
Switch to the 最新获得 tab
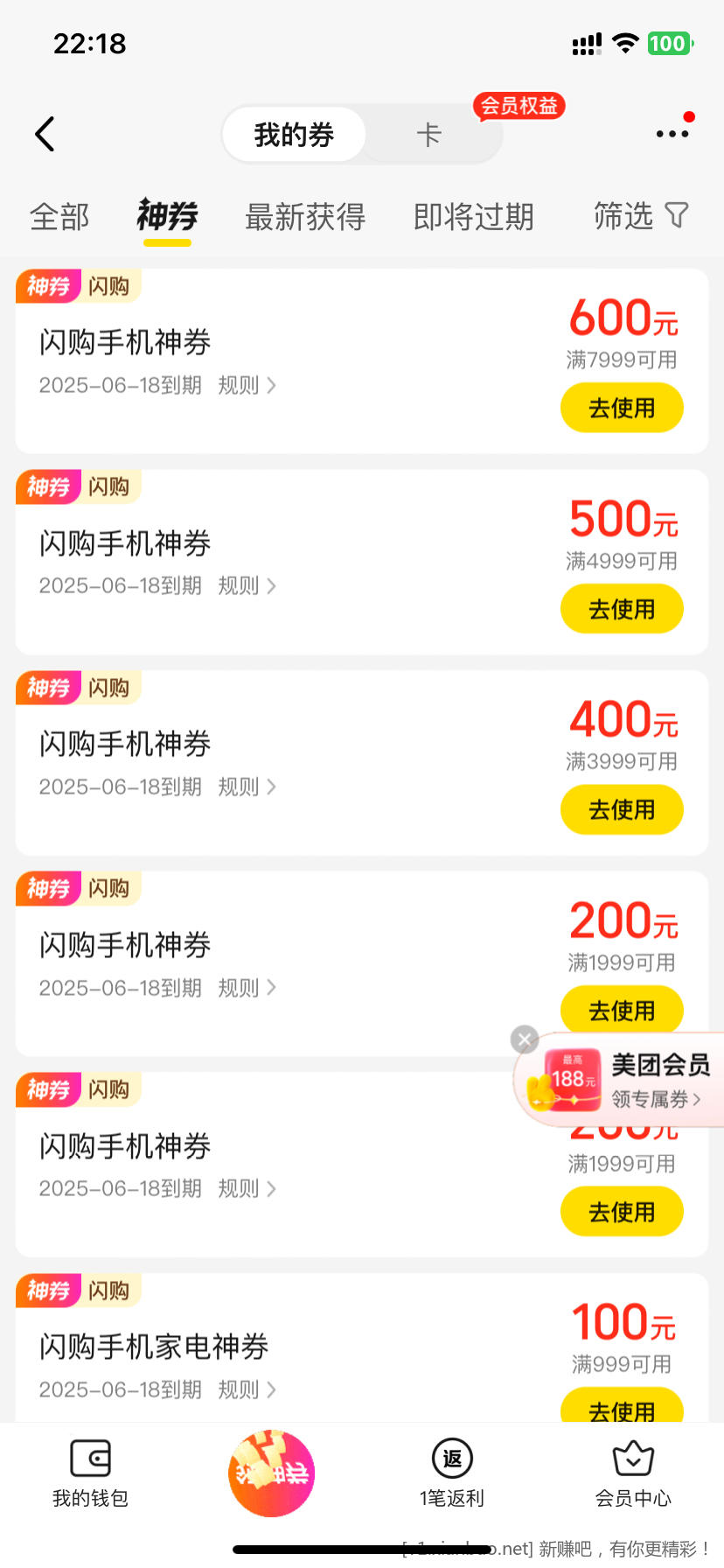tap(305, 217)
